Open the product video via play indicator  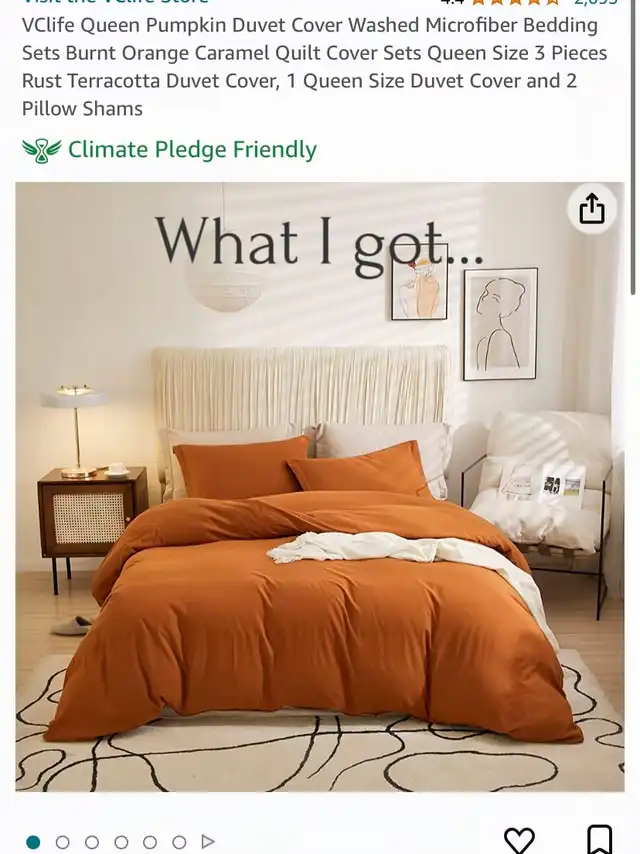[208, 842]
